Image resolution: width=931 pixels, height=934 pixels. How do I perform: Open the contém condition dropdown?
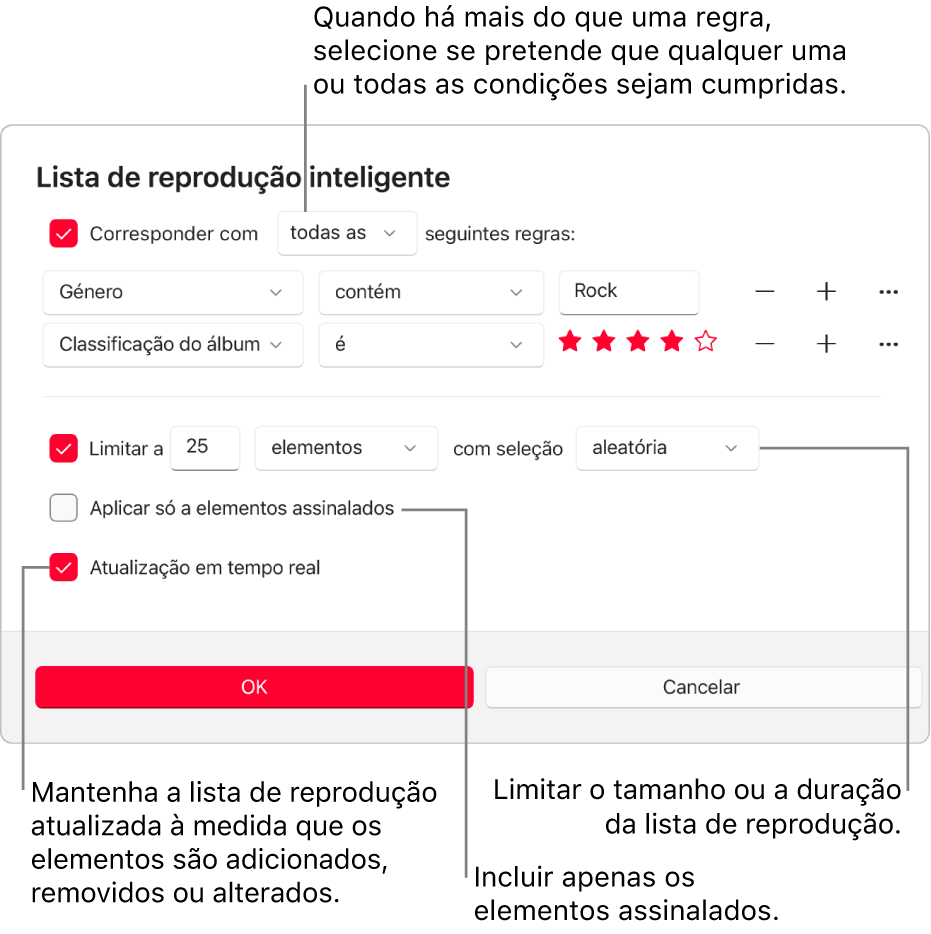point(430,292)
